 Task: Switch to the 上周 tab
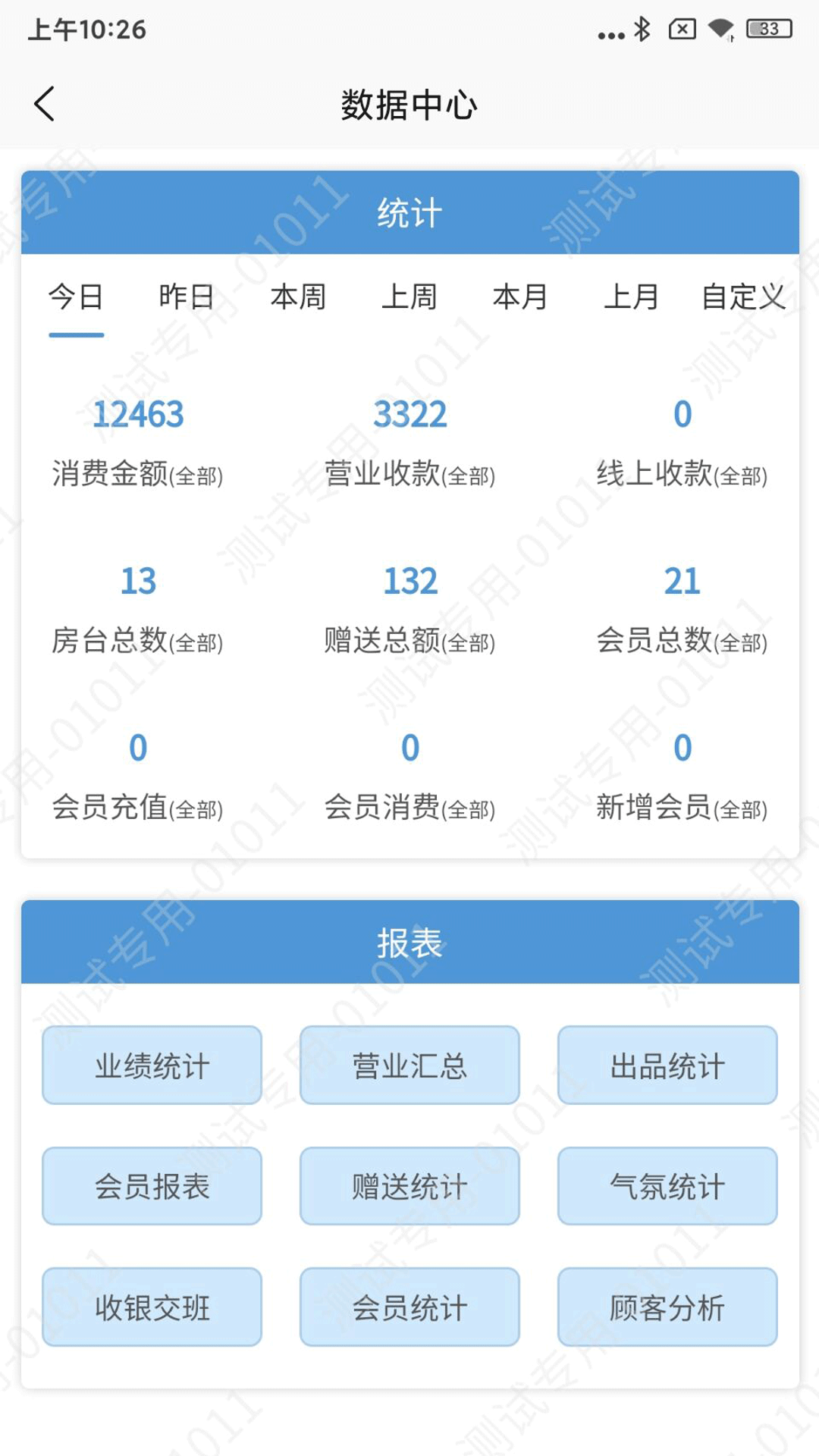pyautogui.click(x=409, y=297)
